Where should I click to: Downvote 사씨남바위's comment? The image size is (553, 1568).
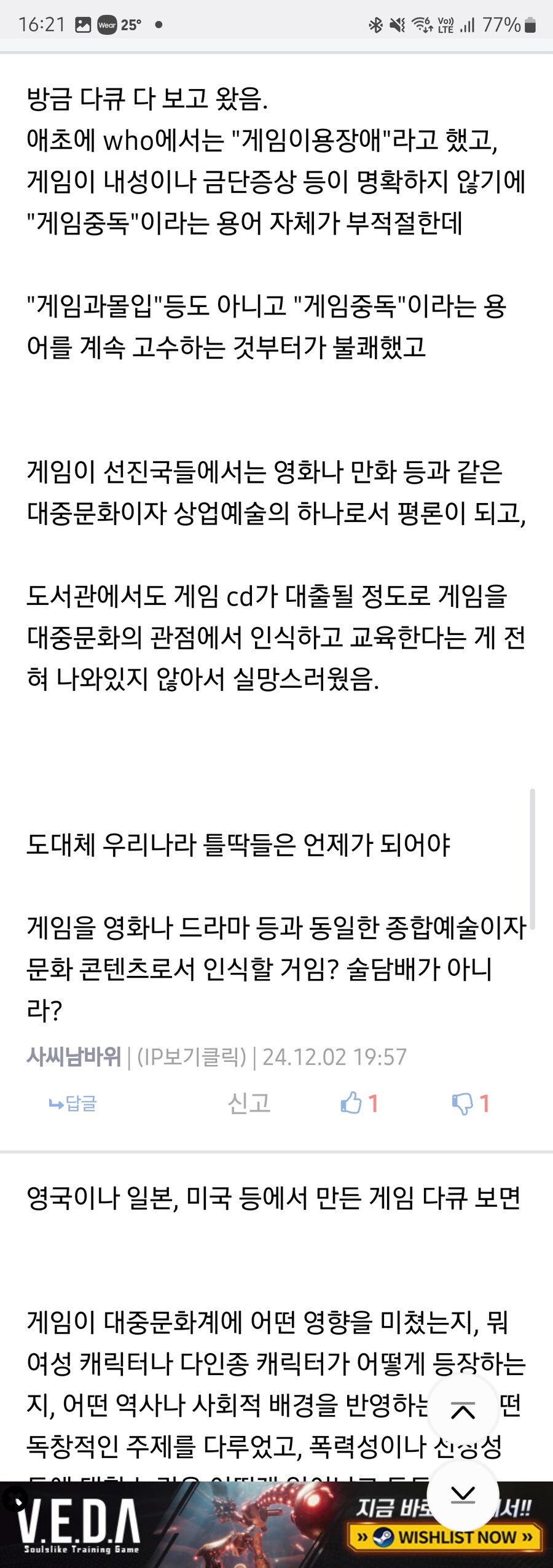470,1103
